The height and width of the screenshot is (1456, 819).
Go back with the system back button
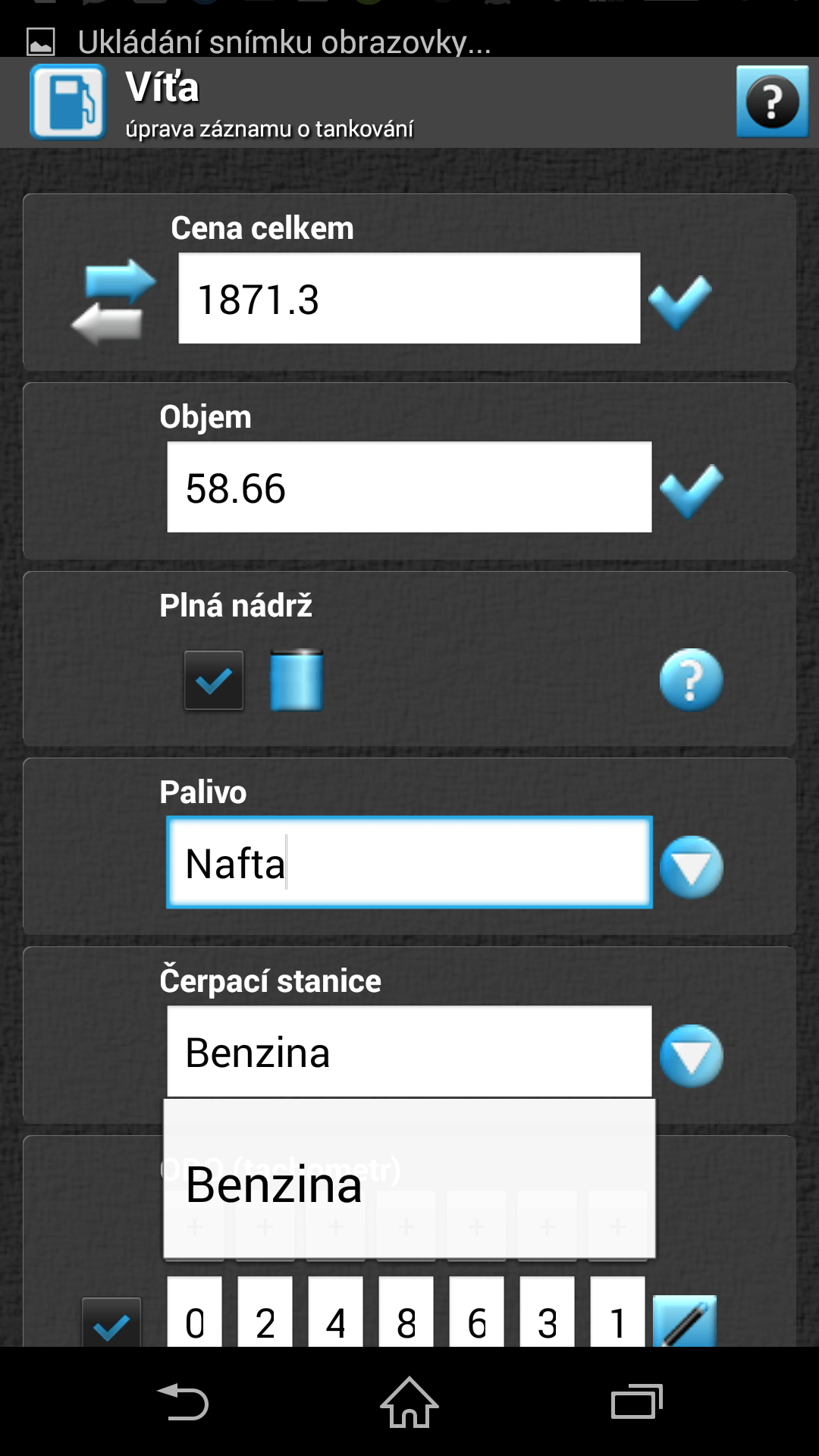[182, 1401]
